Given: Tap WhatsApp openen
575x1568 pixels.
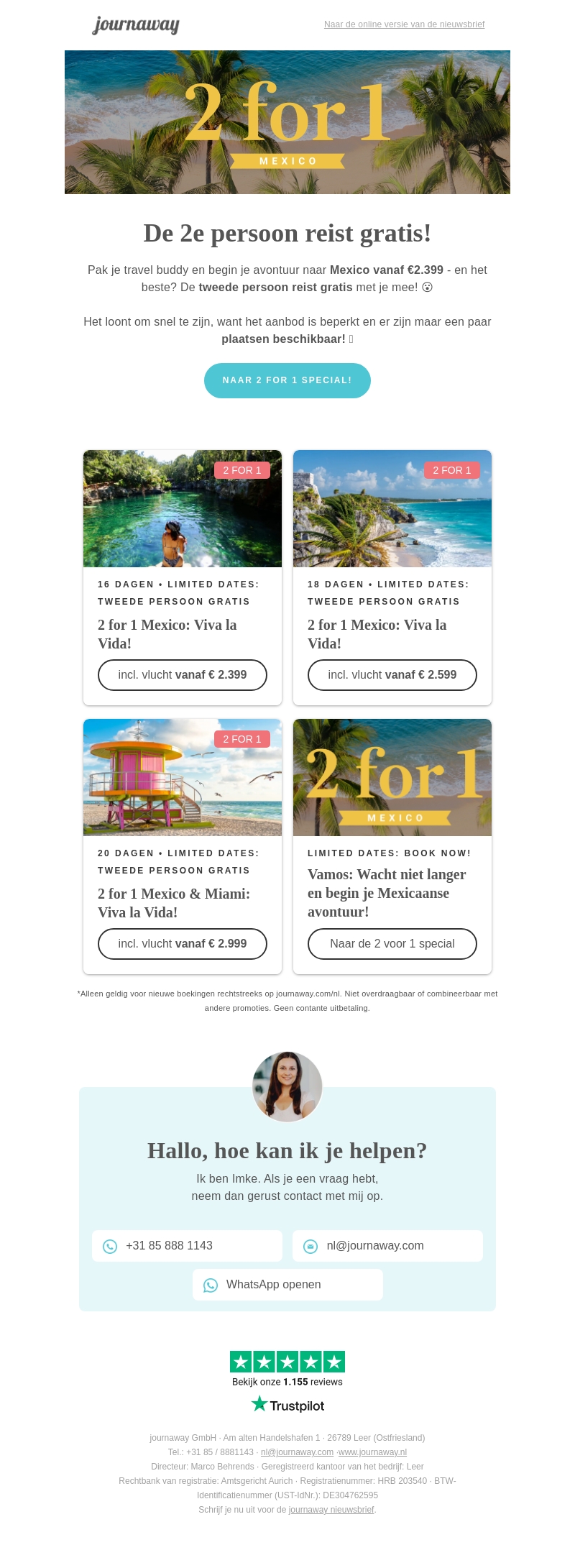Looking at the screenshot, I should 287,1285.
